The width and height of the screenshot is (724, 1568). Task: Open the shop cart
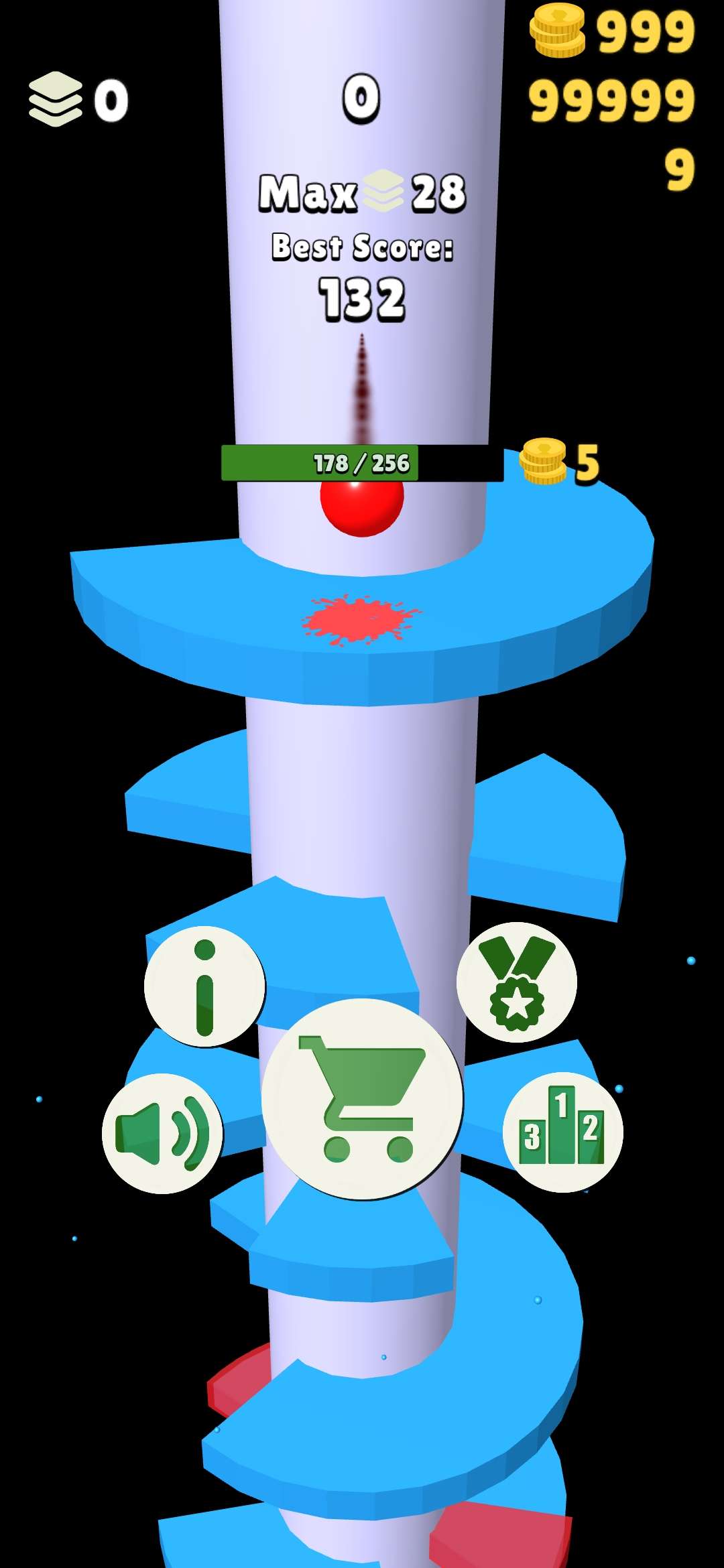coord(362,1099)
